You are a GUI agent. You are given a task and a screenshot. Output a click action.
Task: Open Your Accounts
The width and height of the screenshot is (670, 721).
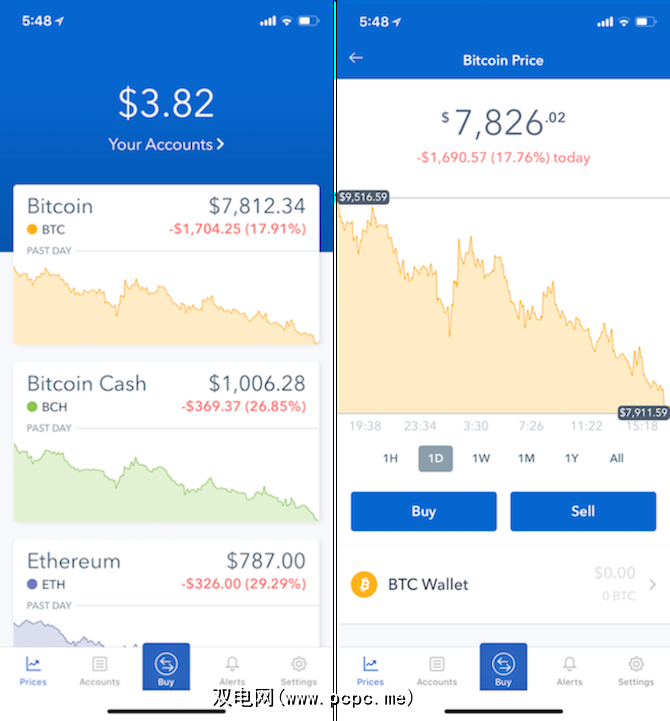[x=166, y=144]
